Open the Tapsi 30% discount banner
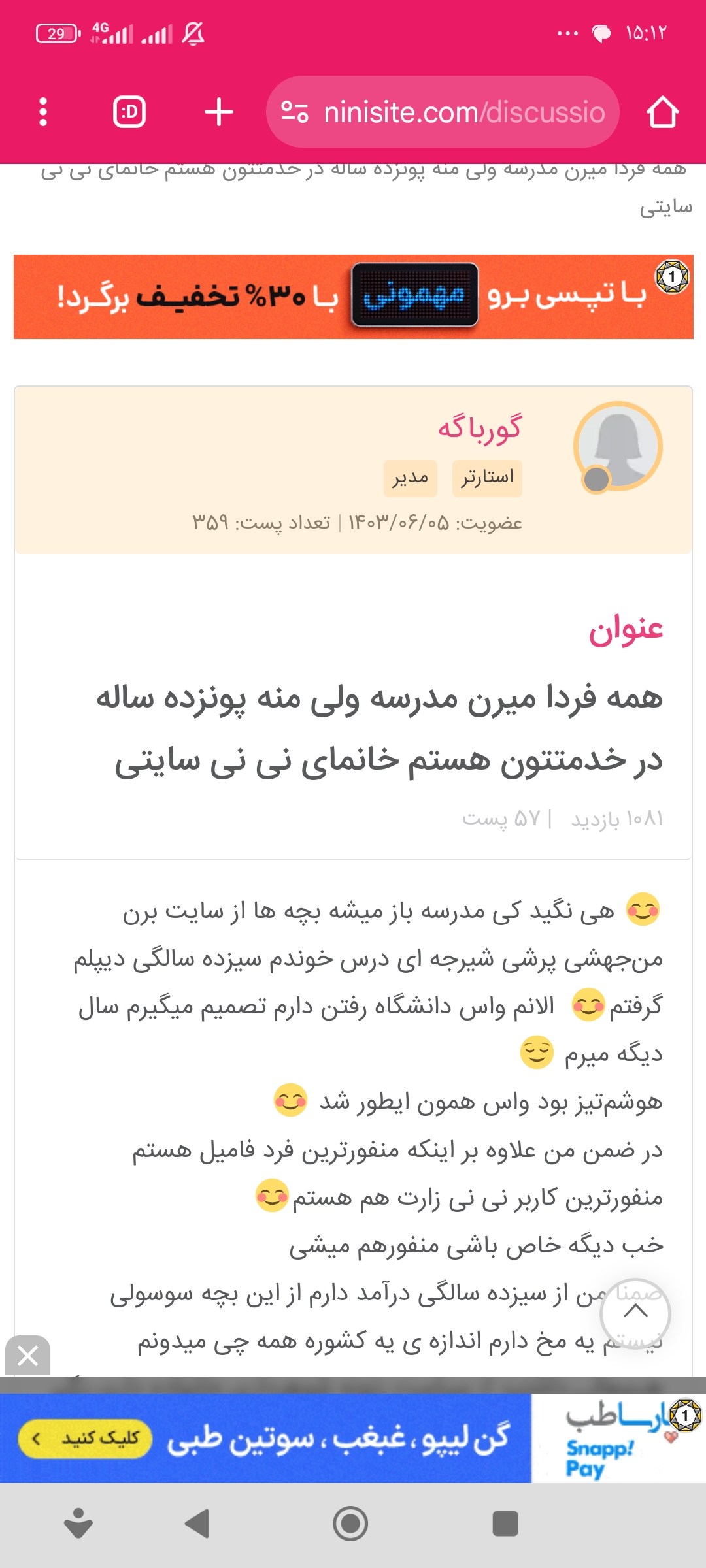 (x=353, y=297)
